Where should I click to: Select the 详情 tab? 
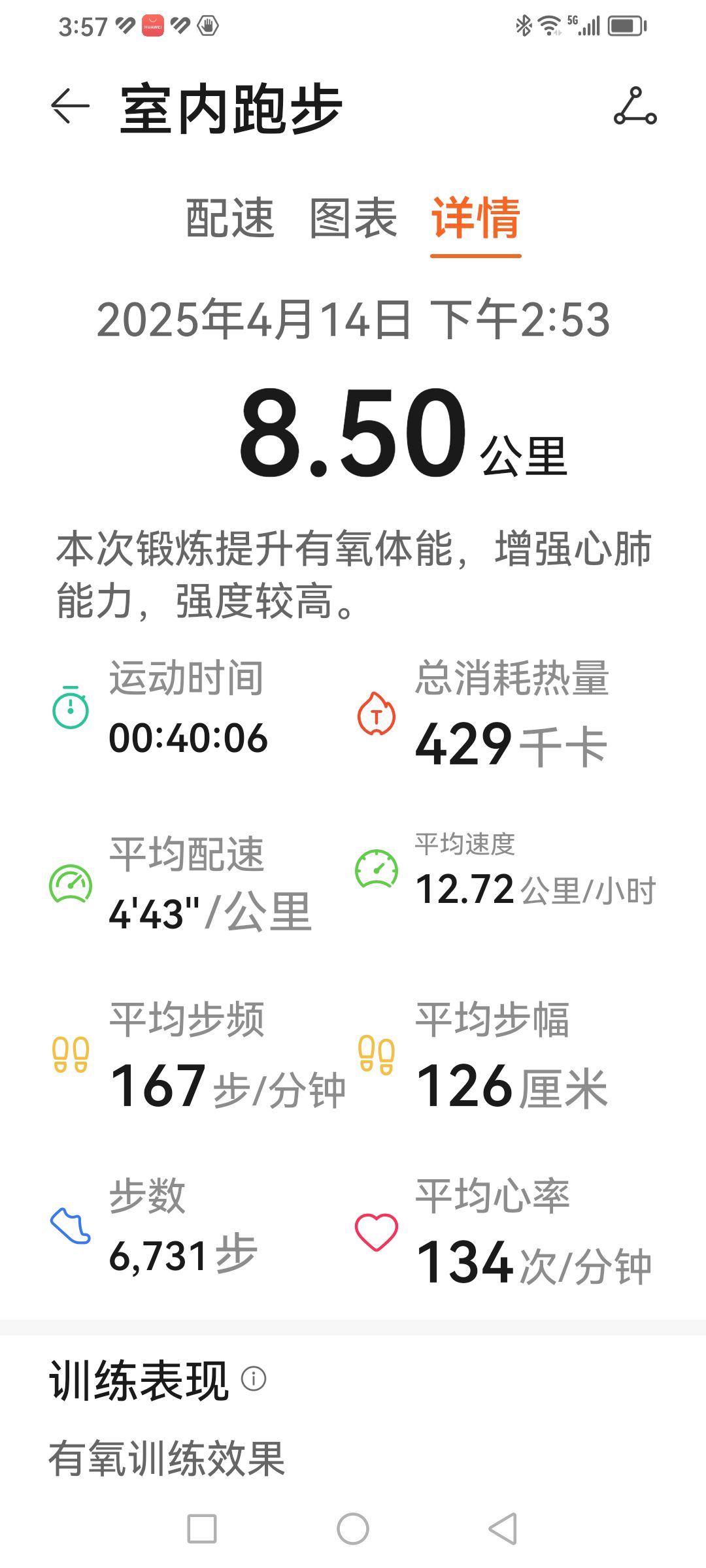pyautogui.click(x=476, y=218)
